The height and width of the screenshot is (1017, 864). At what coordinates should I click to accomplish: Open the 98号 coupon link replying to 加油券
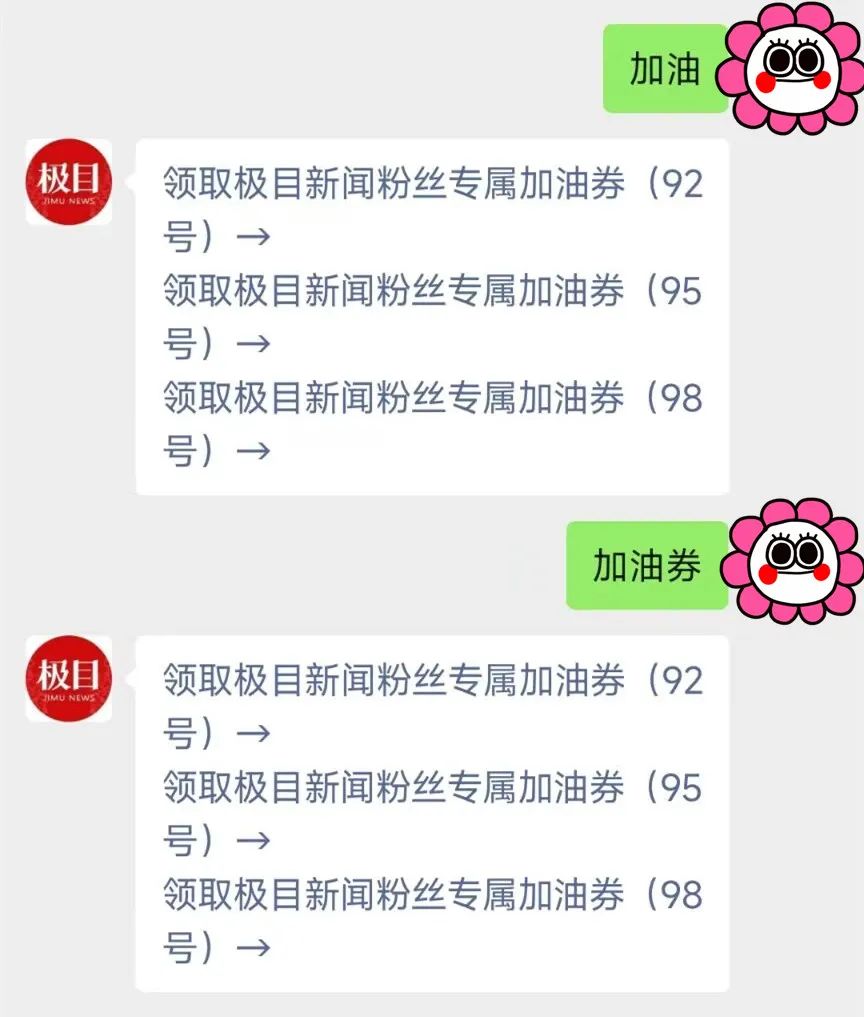[430, 894]
